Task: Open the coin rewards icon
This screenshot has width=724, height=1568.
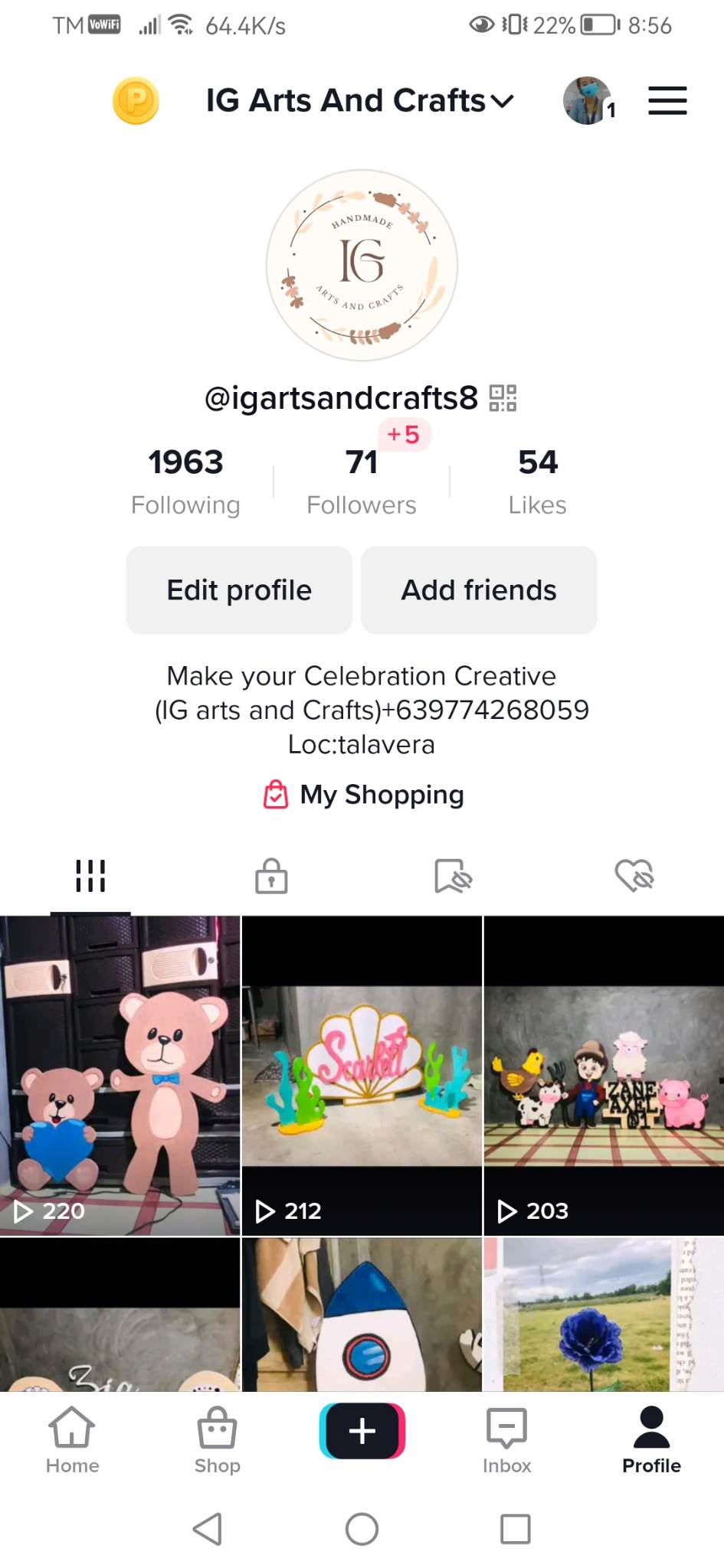Action: (136, 101)
